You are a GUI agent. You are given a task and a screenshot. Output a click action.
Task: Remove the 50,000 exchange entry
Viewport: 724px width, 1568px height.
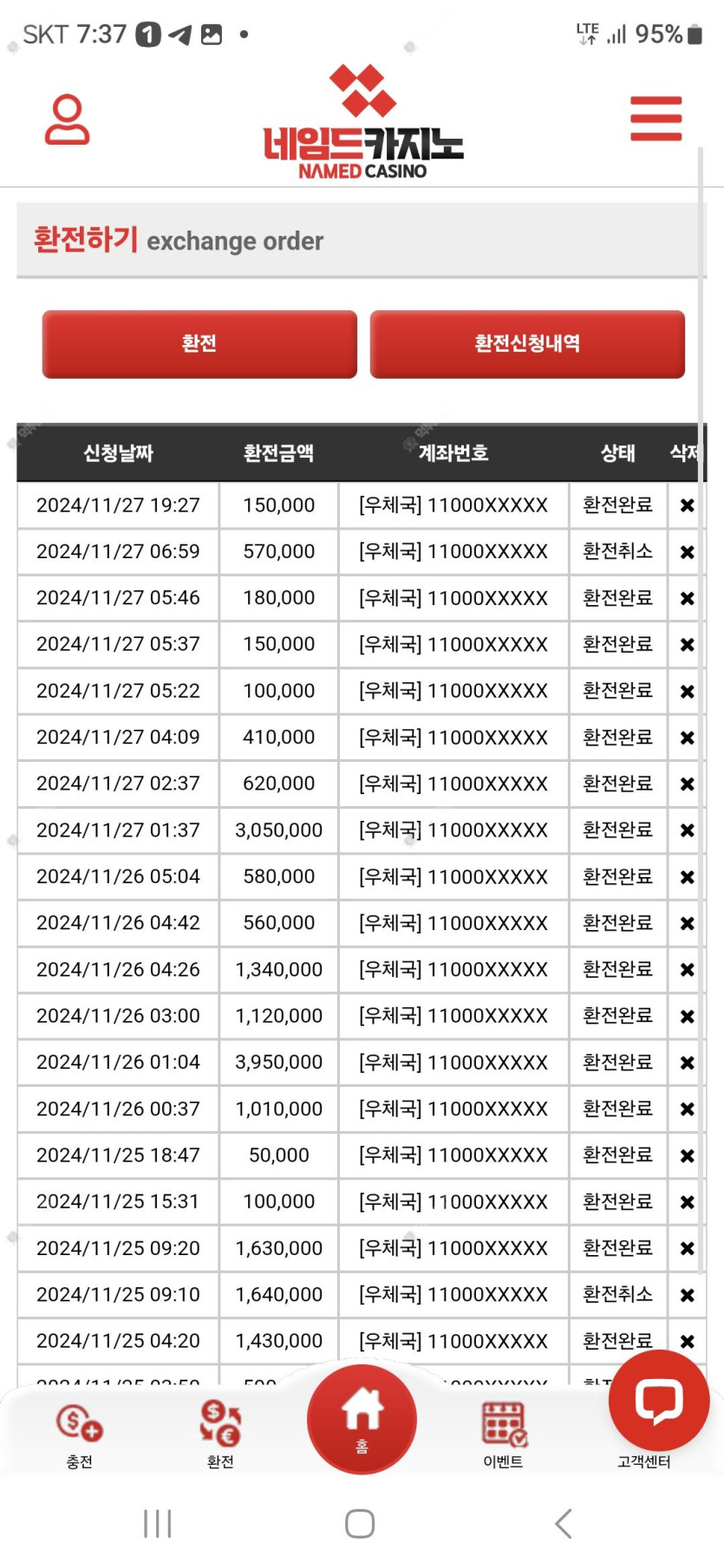[x=687, y=1155]
